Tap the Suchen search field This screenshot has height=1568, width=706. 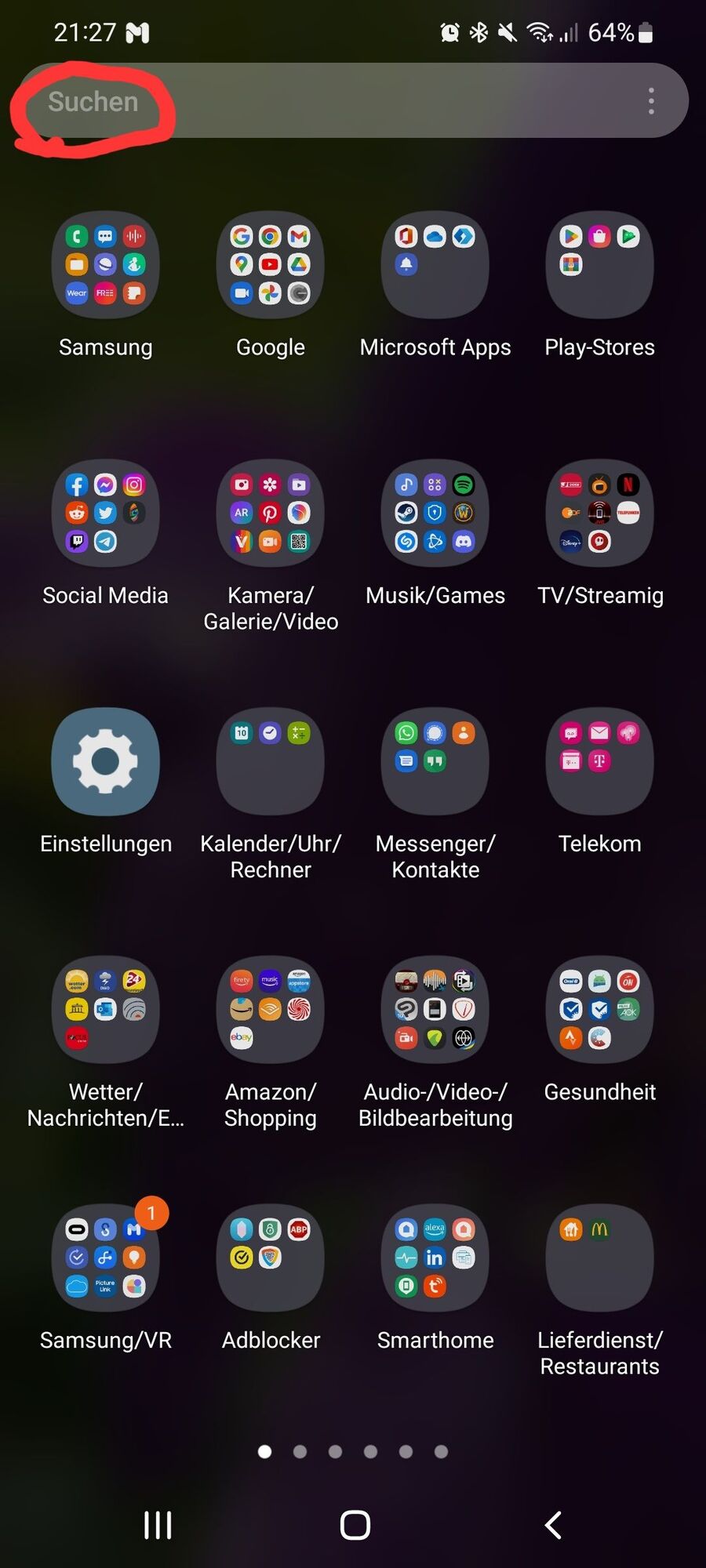click(x=314, y=101)
